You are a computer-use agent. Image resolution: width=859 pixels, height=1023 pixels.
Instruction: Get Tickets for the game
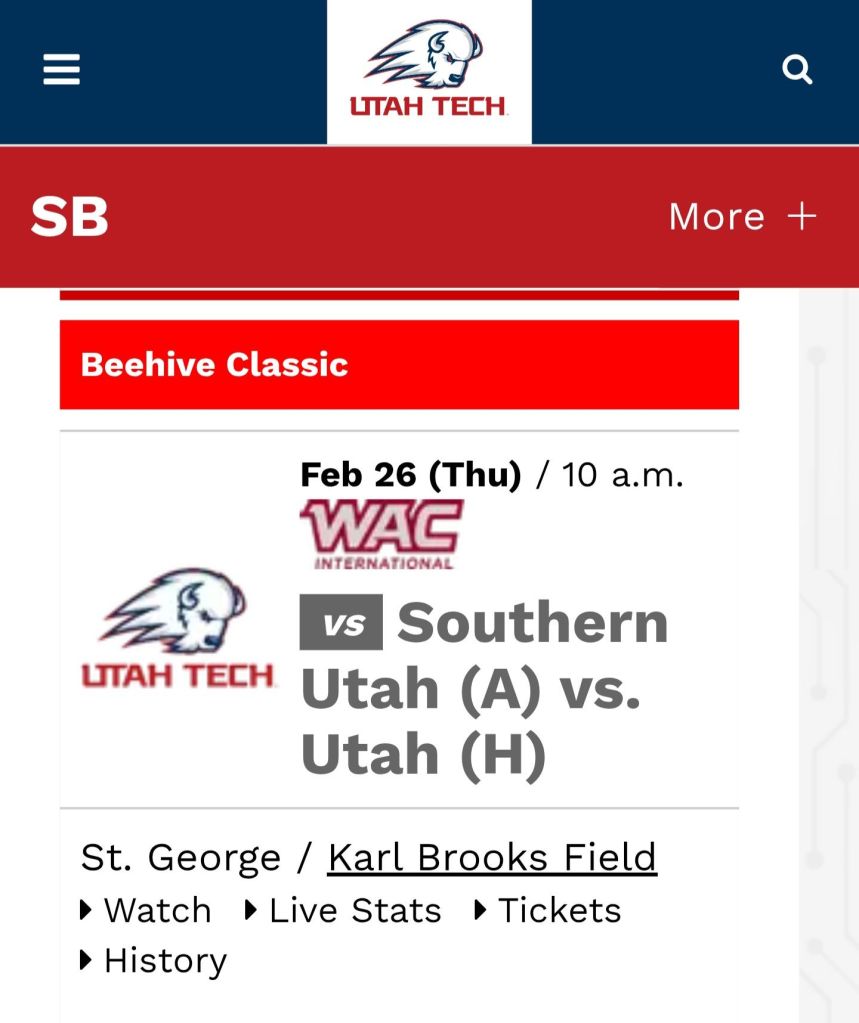point(558,910)
